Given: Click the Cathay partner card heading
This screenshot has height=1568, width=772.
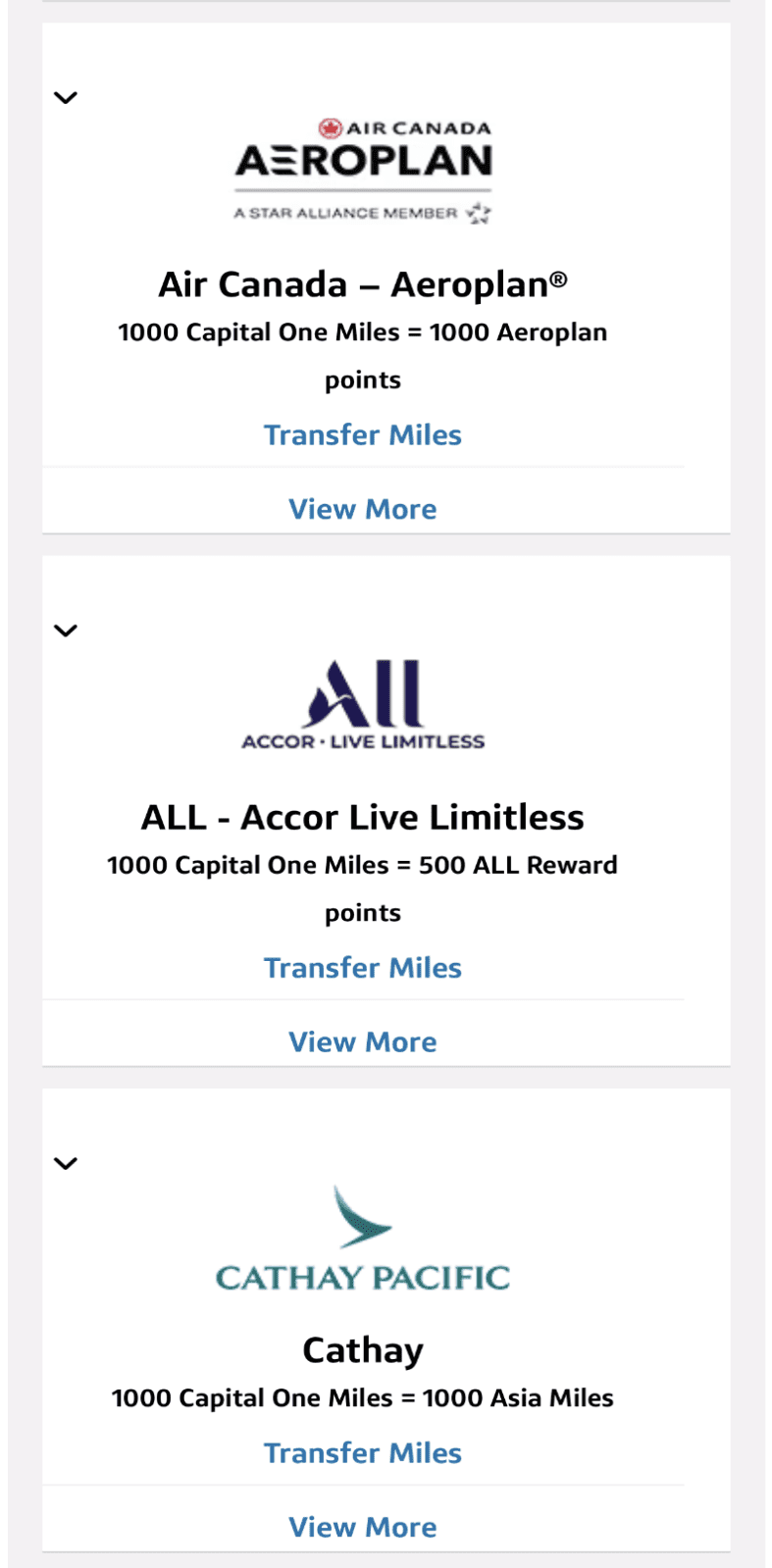Looking at the screenshot, I should 363,1349.
